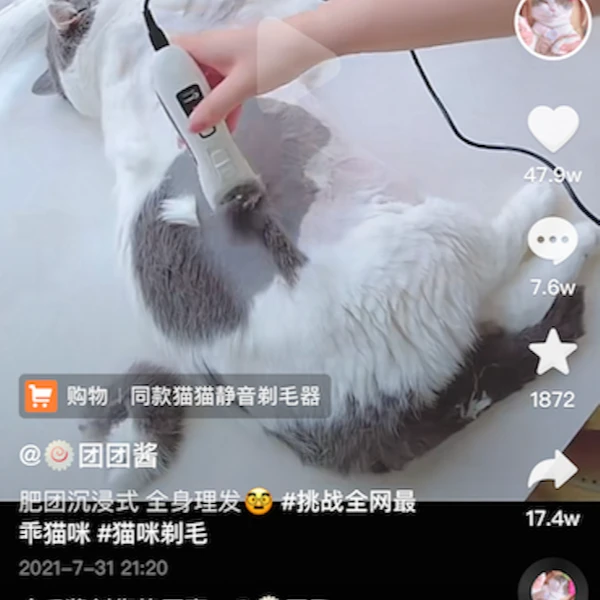Image resolution: width=600 pixels, height=600 pixels.
Task: Share the video via arrow icon
Action: pos(553,470)
